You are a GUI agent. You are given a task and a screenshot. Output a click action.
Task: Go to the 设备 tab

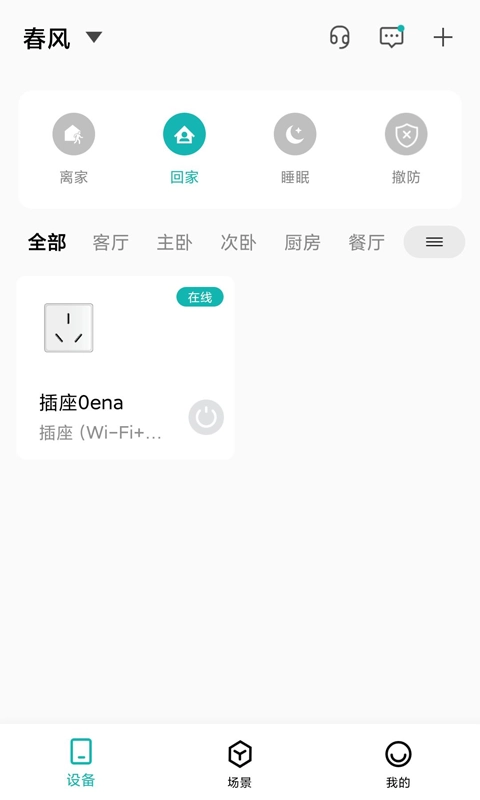coord(81,762)
